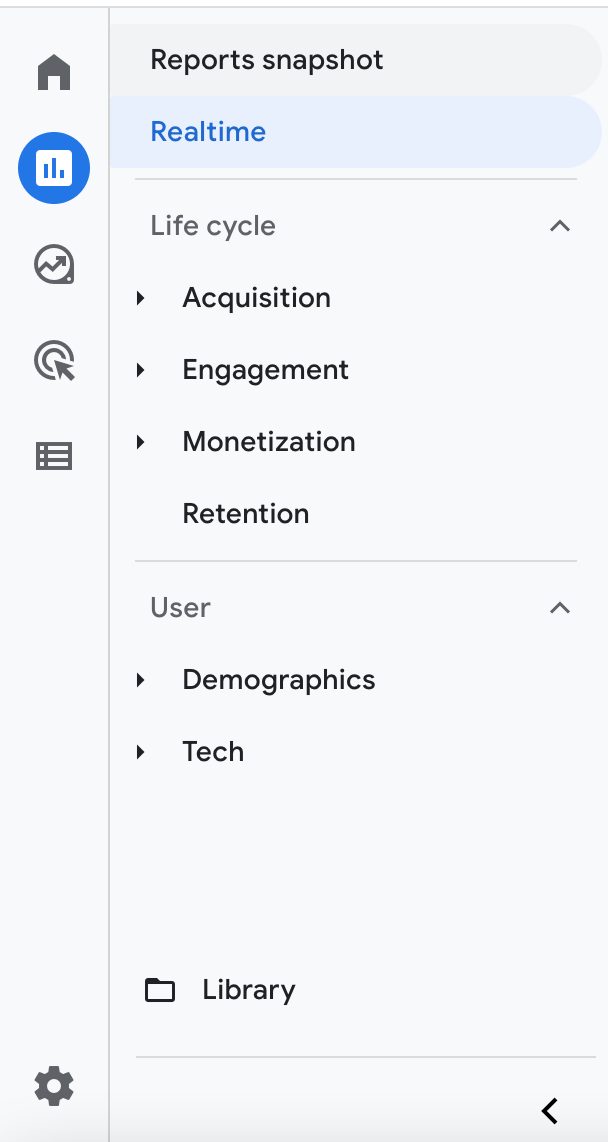Screen dimensions: 608x1142
Task: Select the Realtime report
Action: click(x=355, y=132)
